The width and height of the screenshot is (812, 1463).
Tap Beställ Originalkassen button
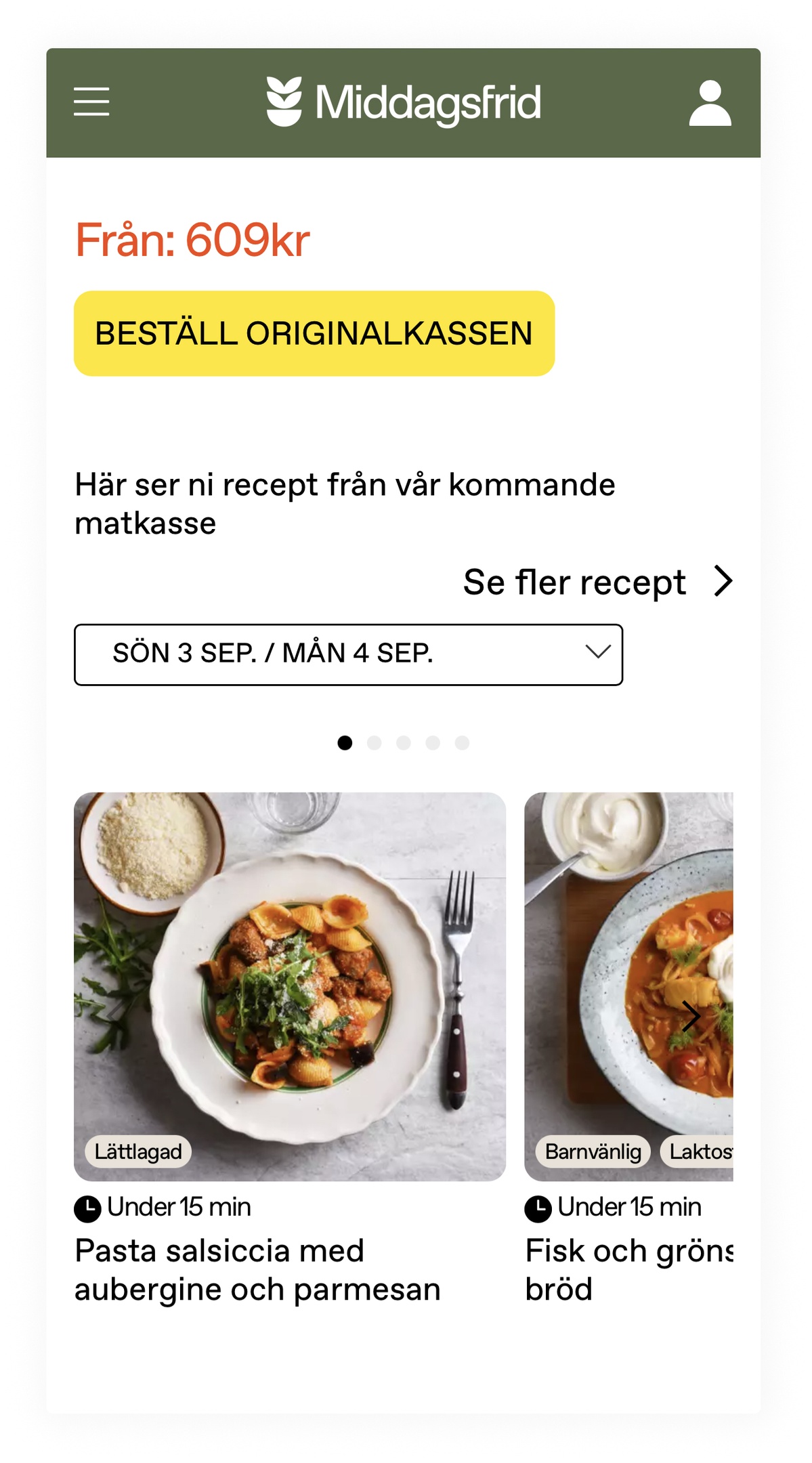(x=314, y=333)
